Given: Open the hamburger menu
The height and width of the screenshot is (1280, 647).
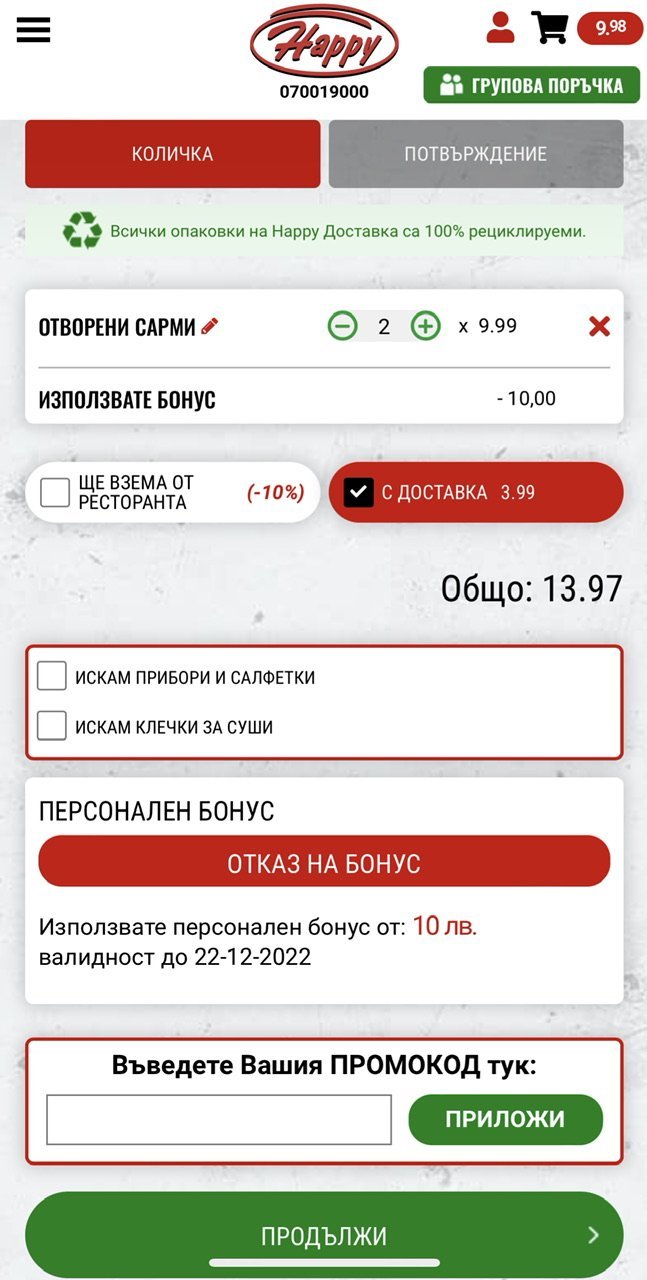Looking at the screenshot, I should (33, 30).
